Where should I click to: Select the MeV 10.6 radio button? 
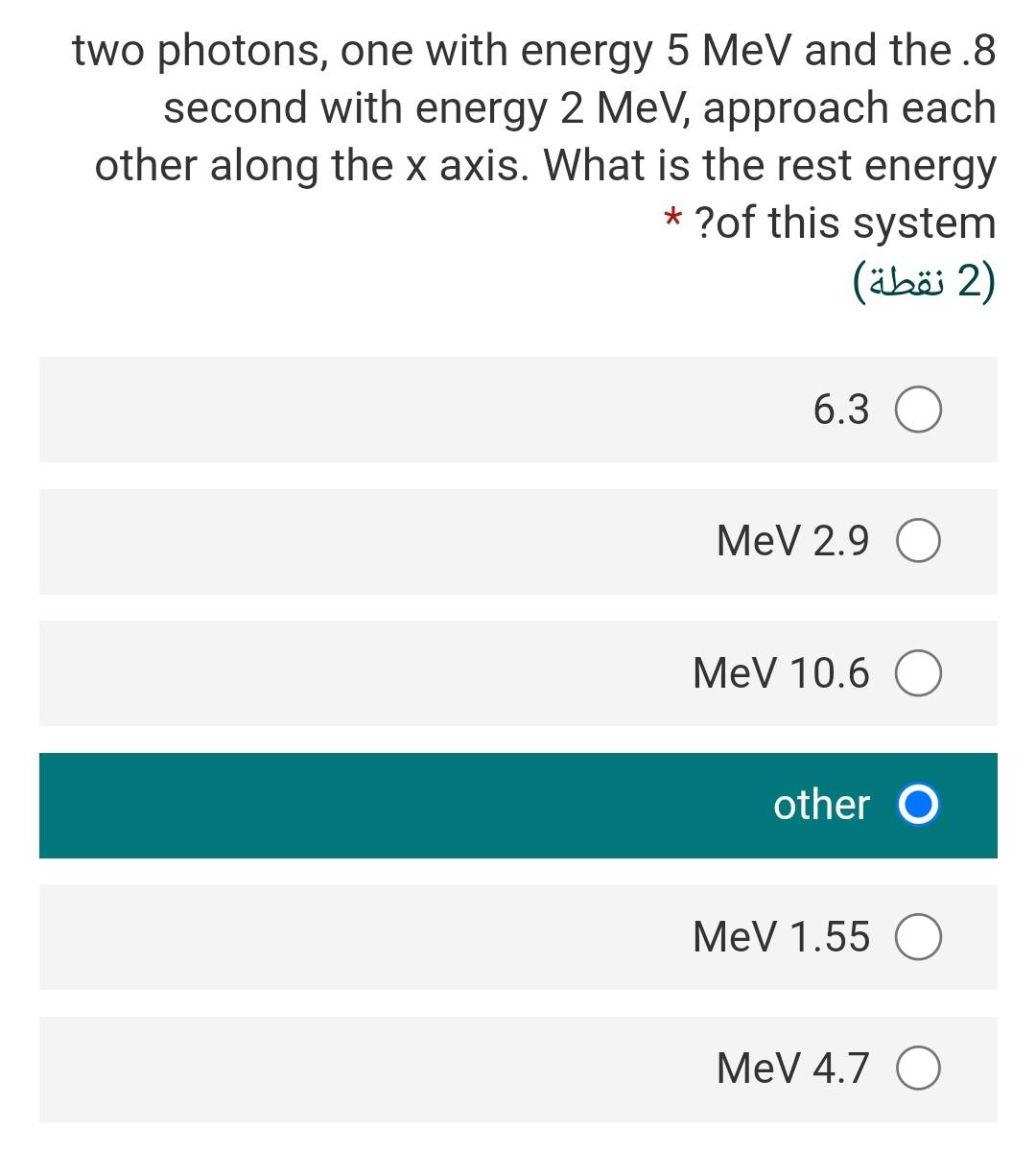(916, 672)
